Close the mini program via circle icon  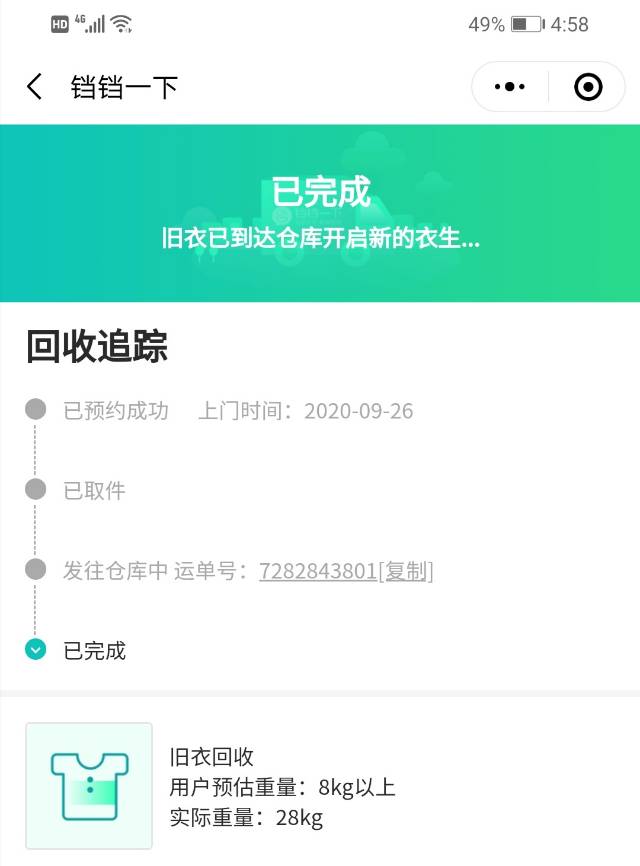point(588,87)
